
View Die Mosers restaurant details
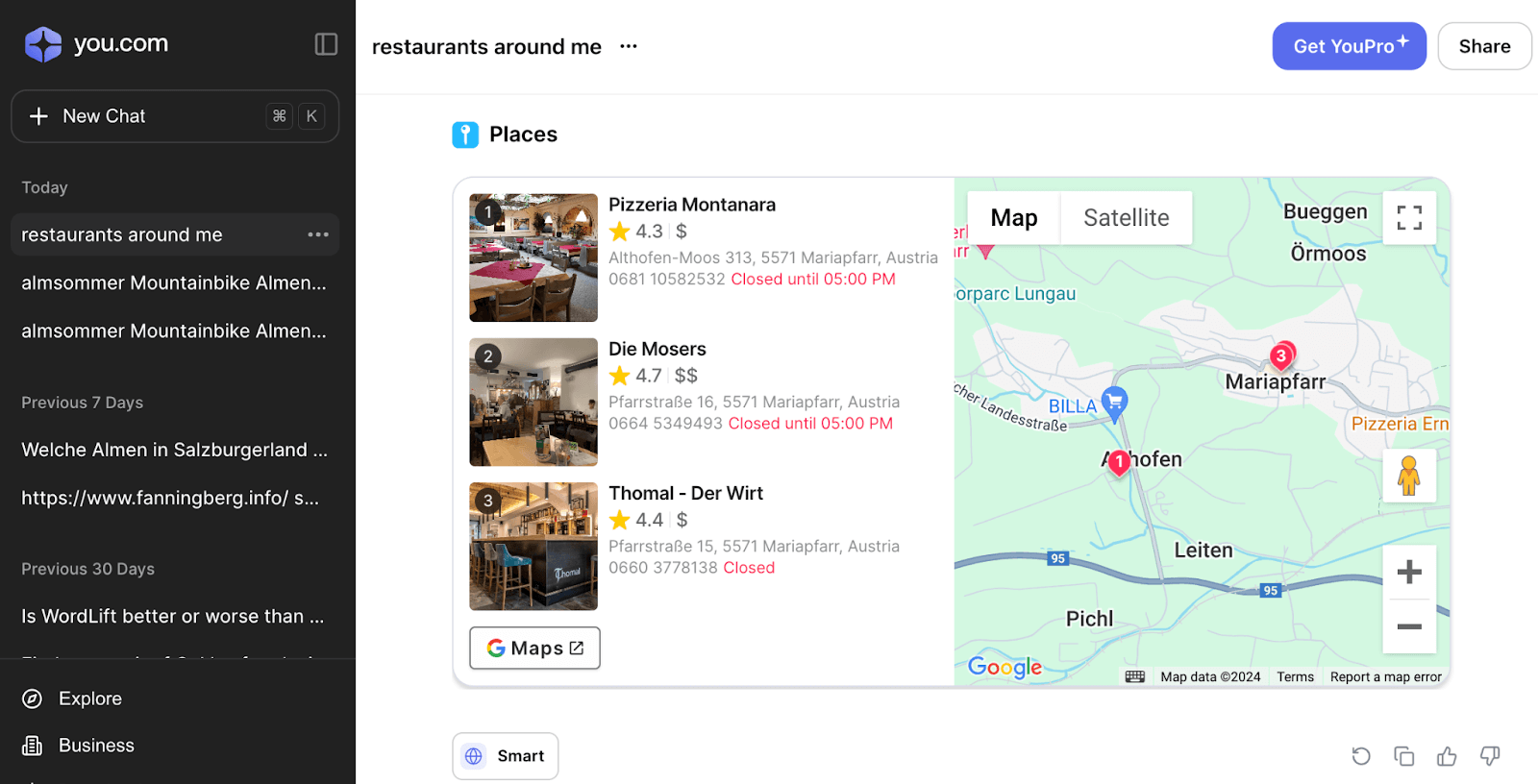(657, 349)
